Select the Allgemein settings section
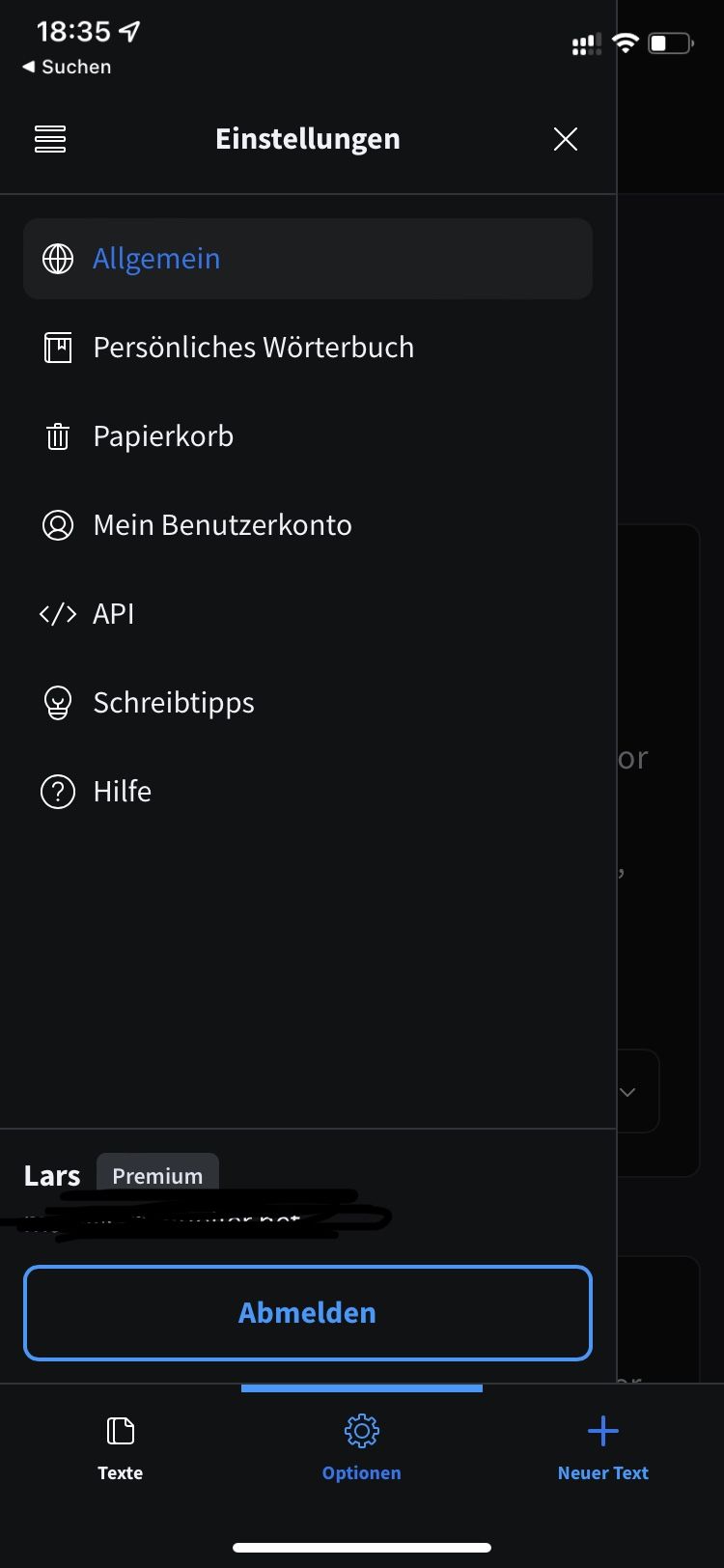The height and width of the screenshot is (1568, 724). pyautogui.click(x=308, y=259)
